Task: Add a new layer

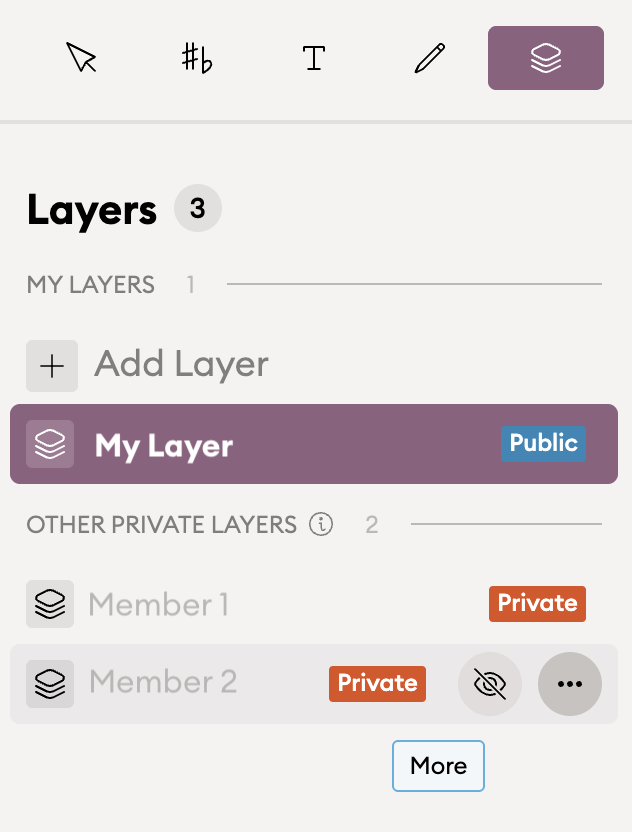Action: (x=150, y=365)
